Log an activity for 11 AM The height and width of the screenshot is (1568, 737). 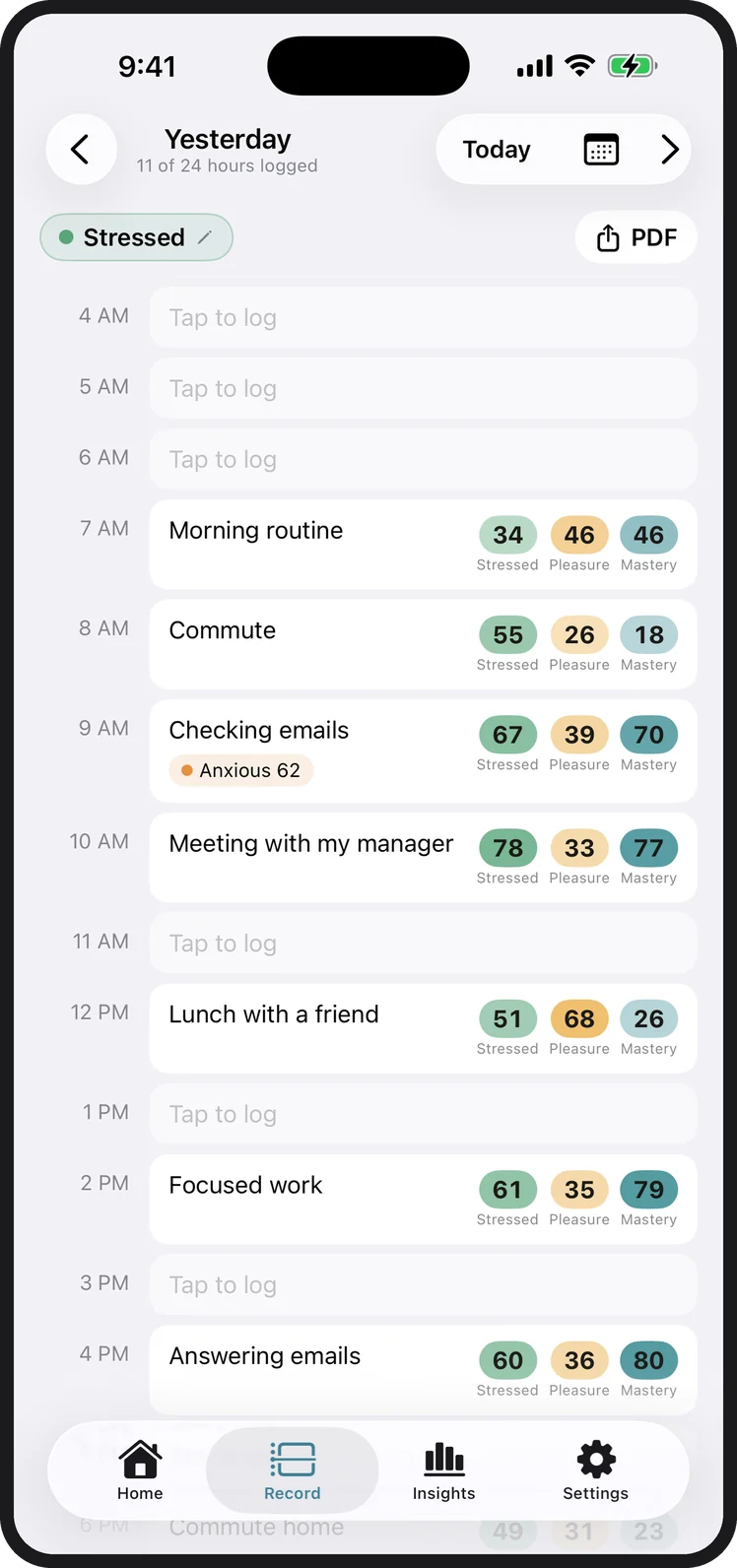point(423,943)
